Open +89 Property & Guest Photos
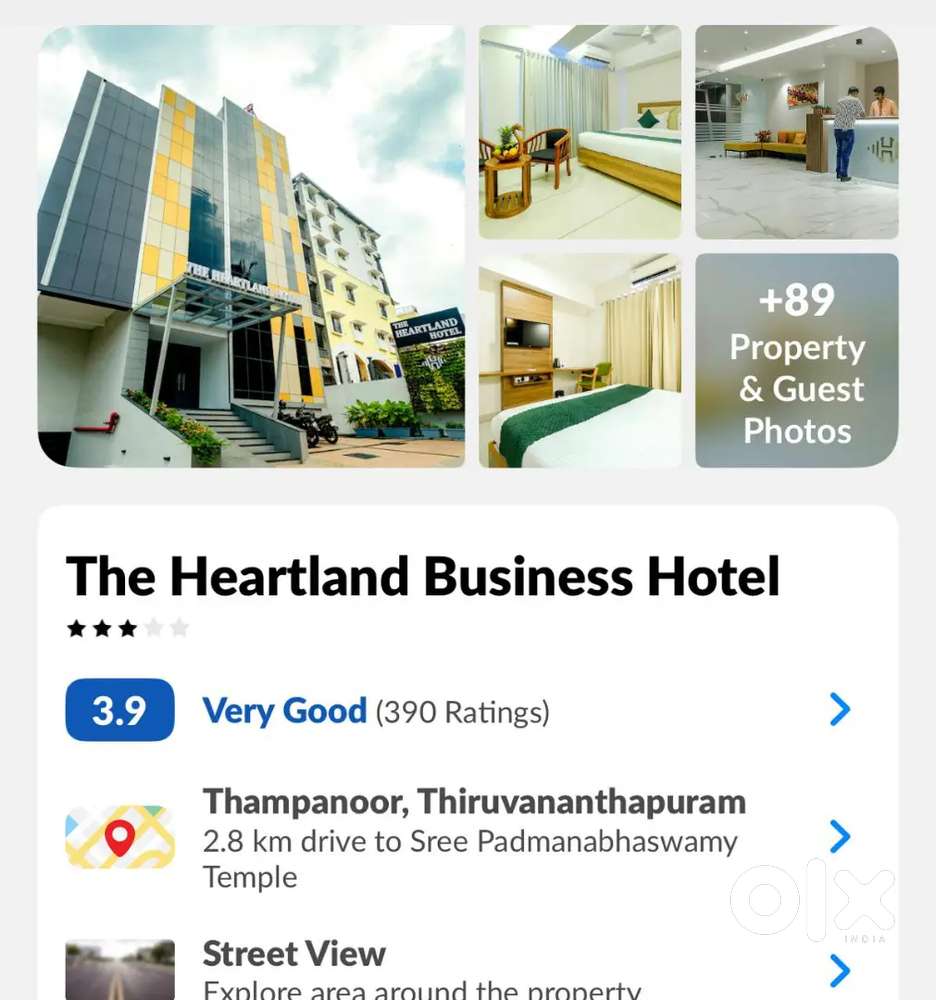This screenshot has height=1000, width=936. pyautogui.click(x=796, y=360)
